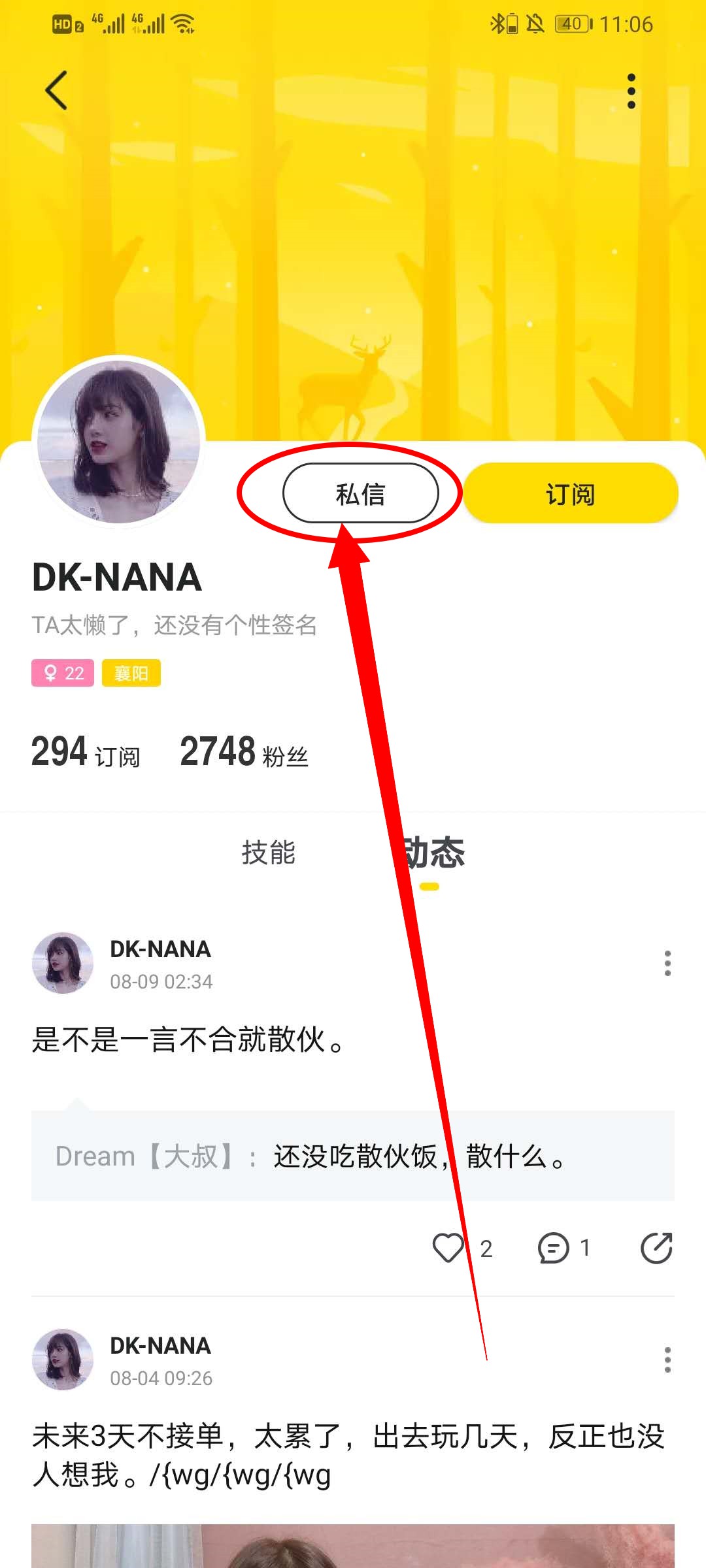
Task: Open the options menu on the 08-09 02:34 post
Action: click(667, 963)
